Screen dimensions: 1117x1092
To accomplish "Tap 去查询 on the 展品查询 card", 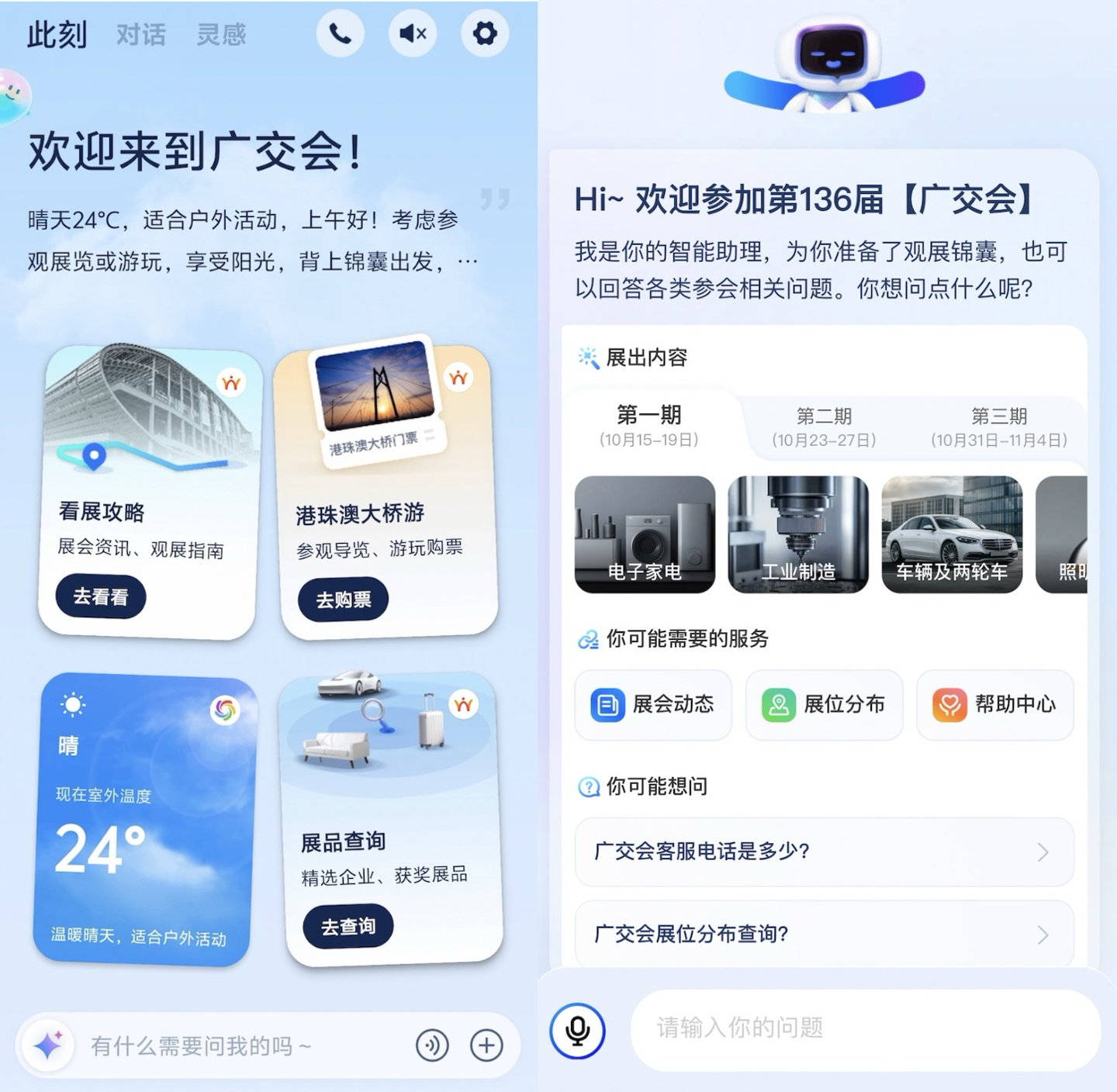I will click(348, 926).
